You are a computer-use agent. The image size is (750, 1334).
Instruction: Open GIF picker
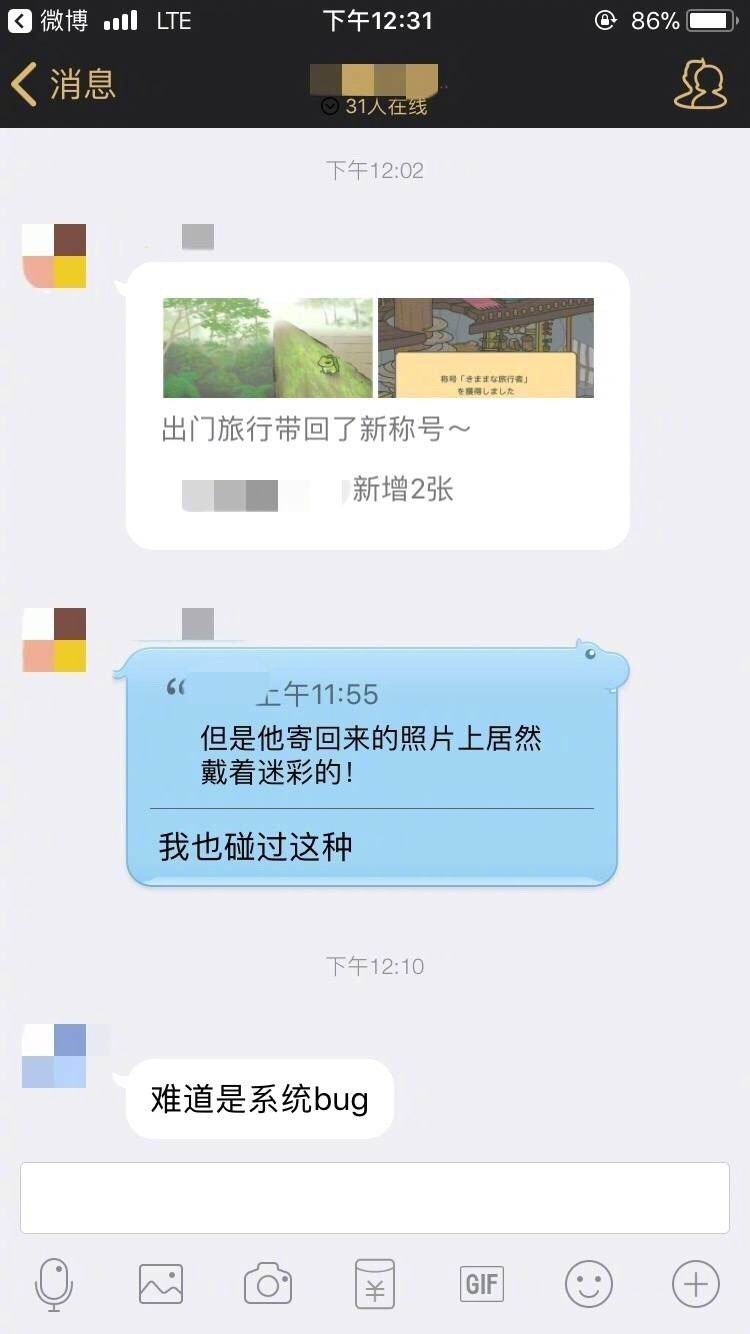click(x=482, y=1283)
